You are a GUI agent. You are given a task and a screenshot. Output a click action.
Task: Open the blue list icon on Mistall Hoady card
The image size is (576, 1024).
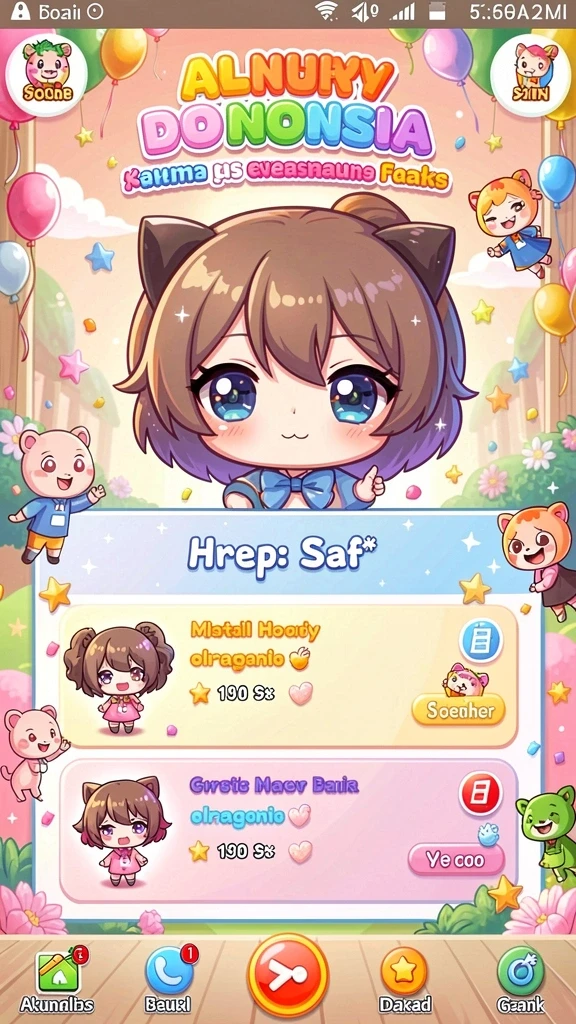480,641
